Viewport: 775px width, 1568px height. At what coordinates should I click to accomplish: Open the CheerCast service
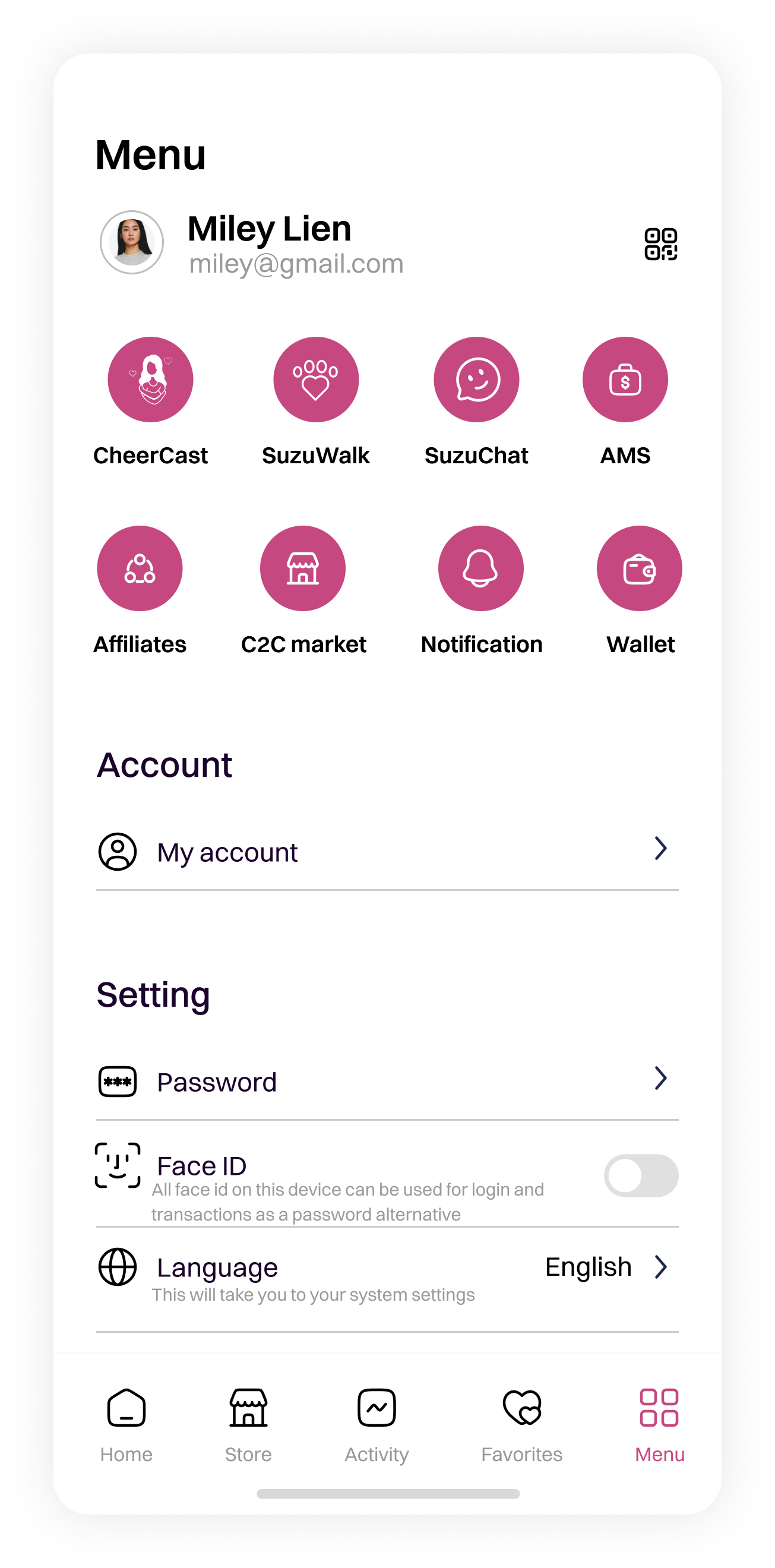pos(150,380)
